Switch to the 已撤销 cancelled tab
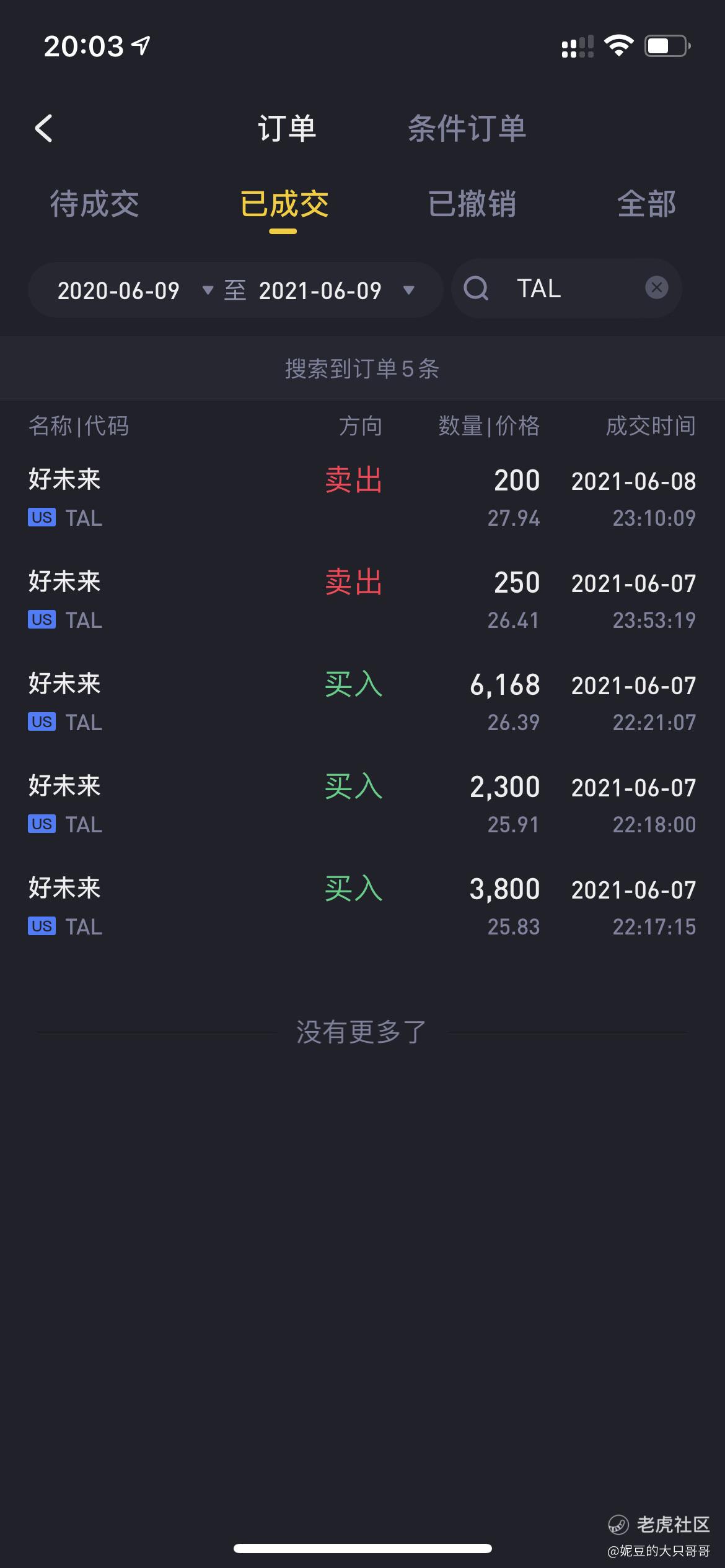The width and height of the screenshot is (725, 1568). click(x=472, y=204)
